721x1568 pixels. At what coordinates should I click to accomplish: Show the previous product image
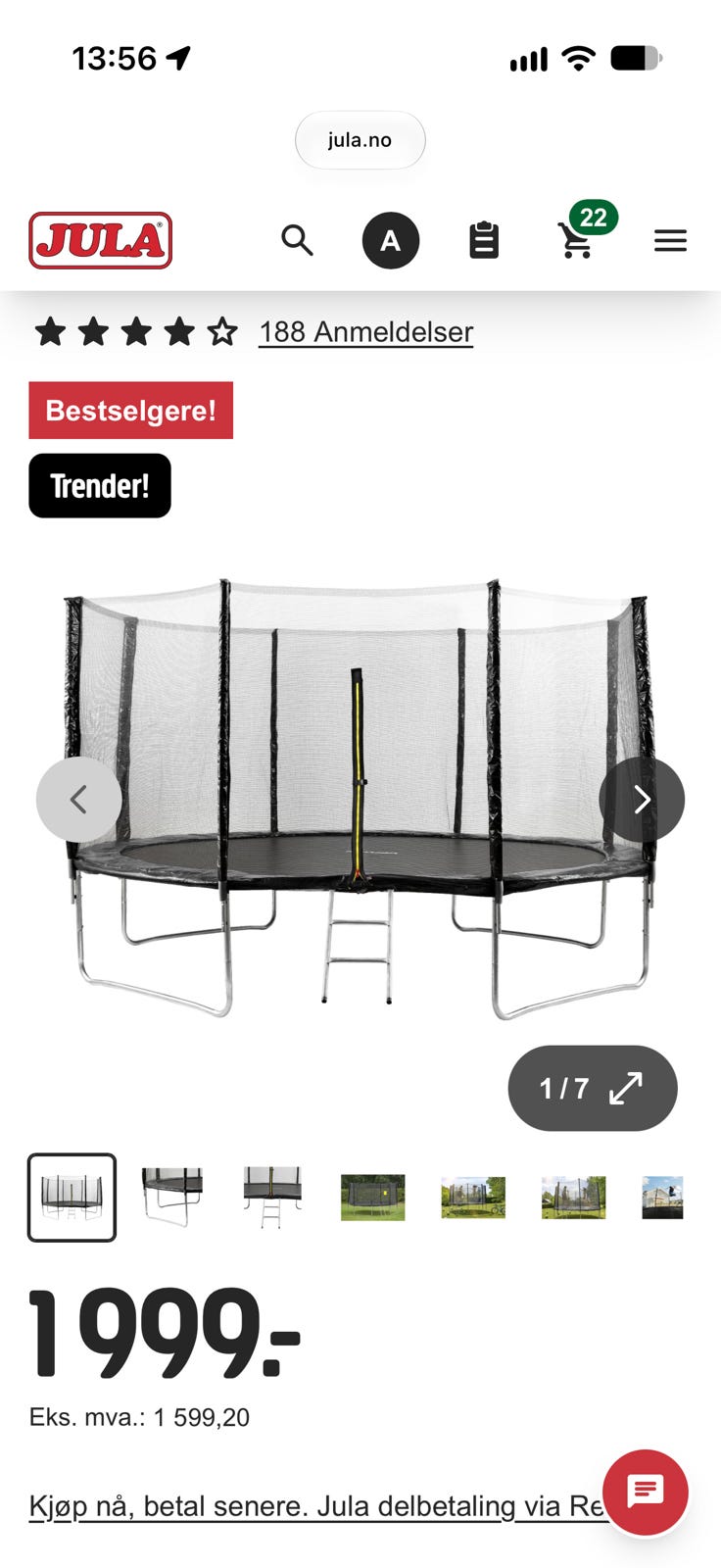[x=79, y=800]
